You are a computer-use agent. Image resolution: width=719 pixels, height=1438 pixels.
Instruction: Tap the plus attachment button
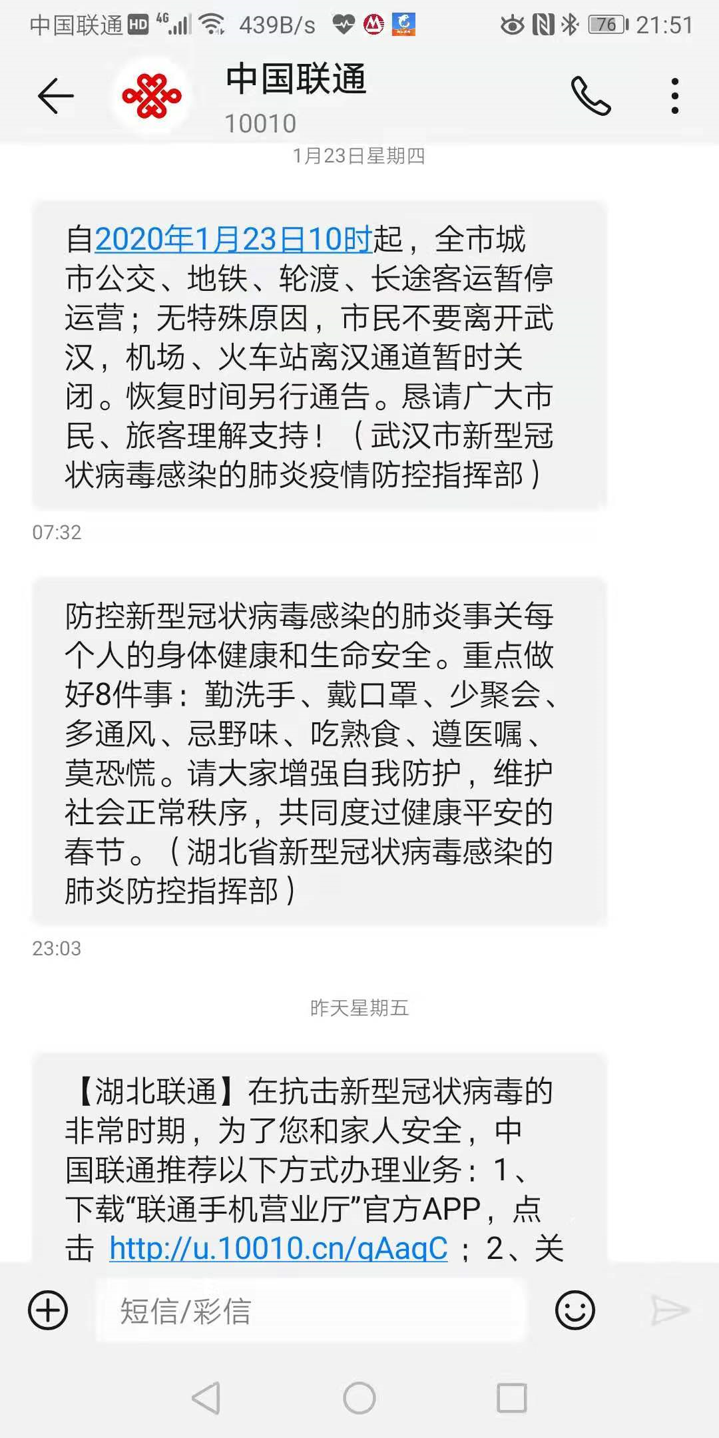(48, 1310)
